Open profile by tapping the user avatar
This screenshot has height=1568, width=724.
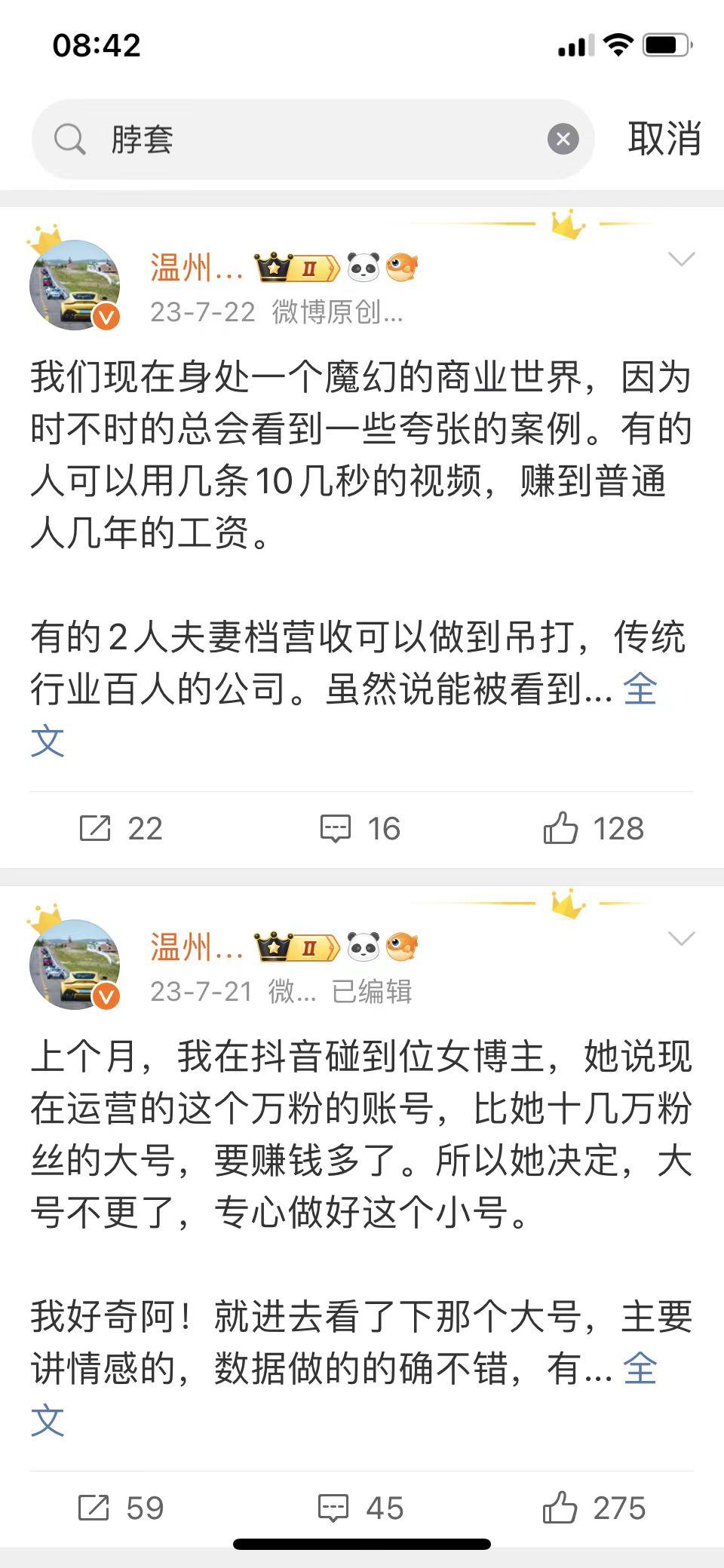(x=77, y=285)
